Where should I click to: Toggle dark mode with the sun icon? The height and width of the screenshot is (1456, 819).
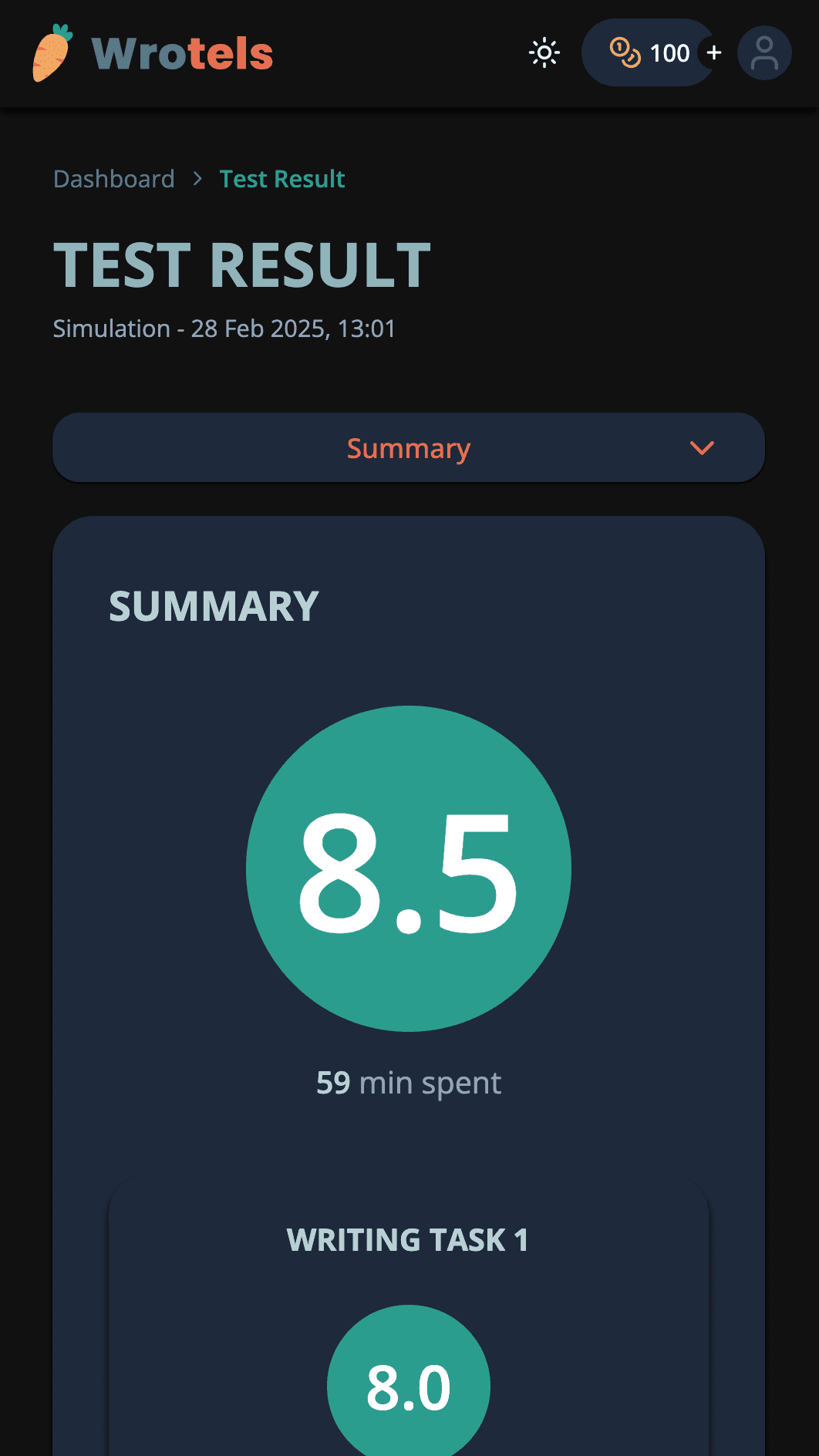tap(544, 52)
